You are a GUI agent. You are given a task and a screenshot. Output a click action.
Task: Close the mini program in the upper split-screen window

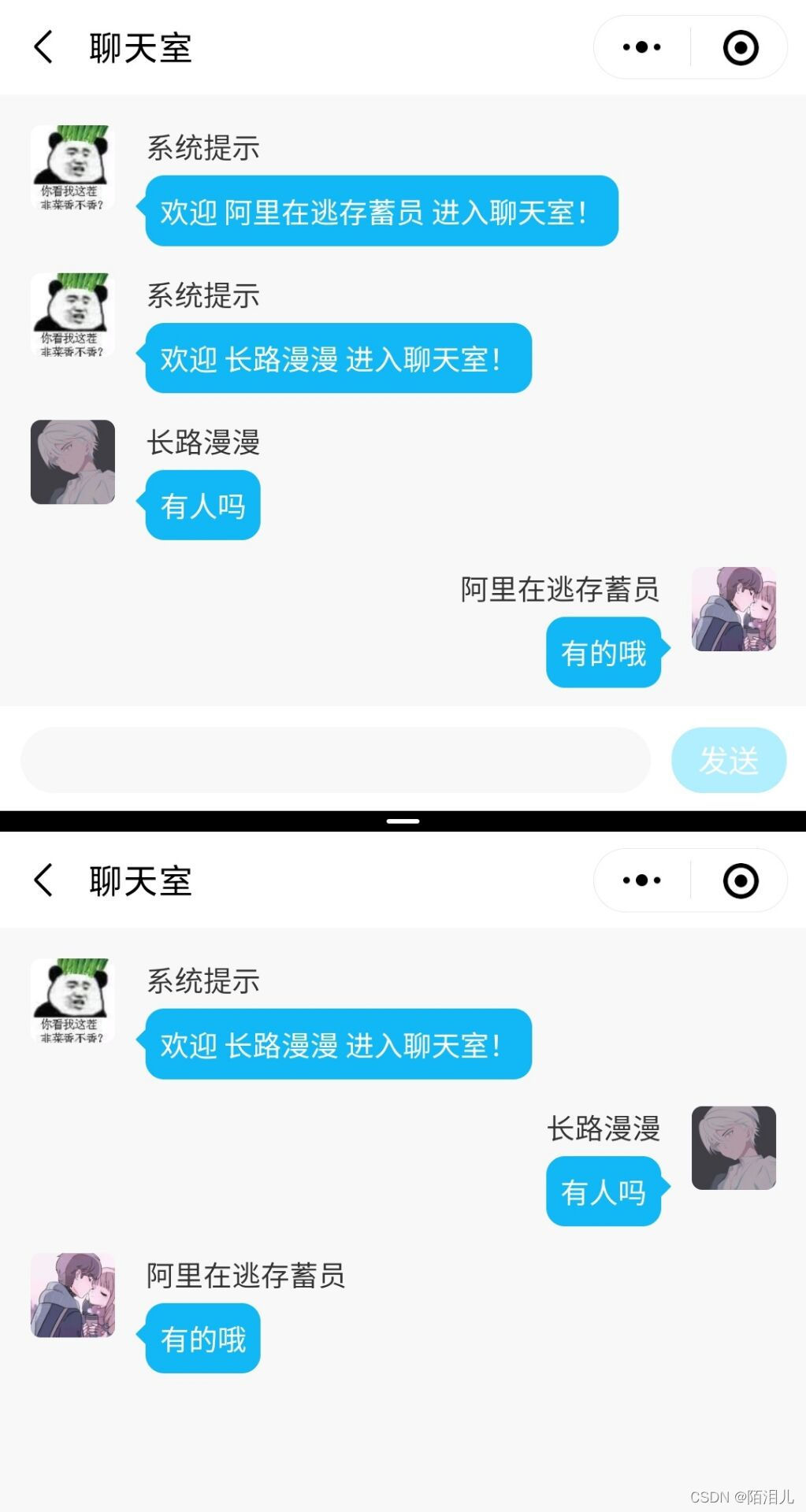pos(740,47)
